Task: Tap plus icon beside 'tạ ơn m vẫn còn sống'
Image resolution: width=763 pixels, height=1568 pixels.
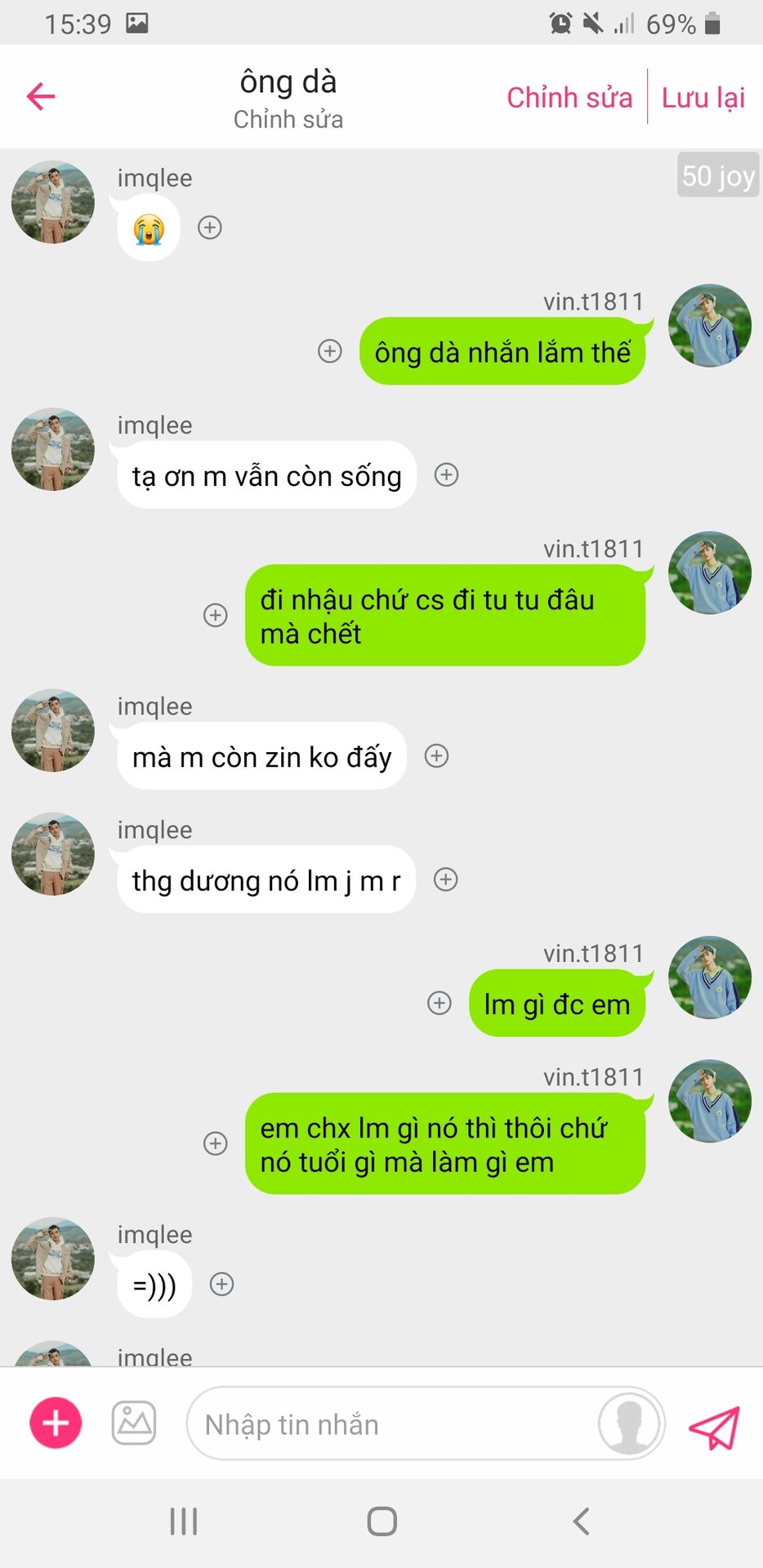Action: 446,474
